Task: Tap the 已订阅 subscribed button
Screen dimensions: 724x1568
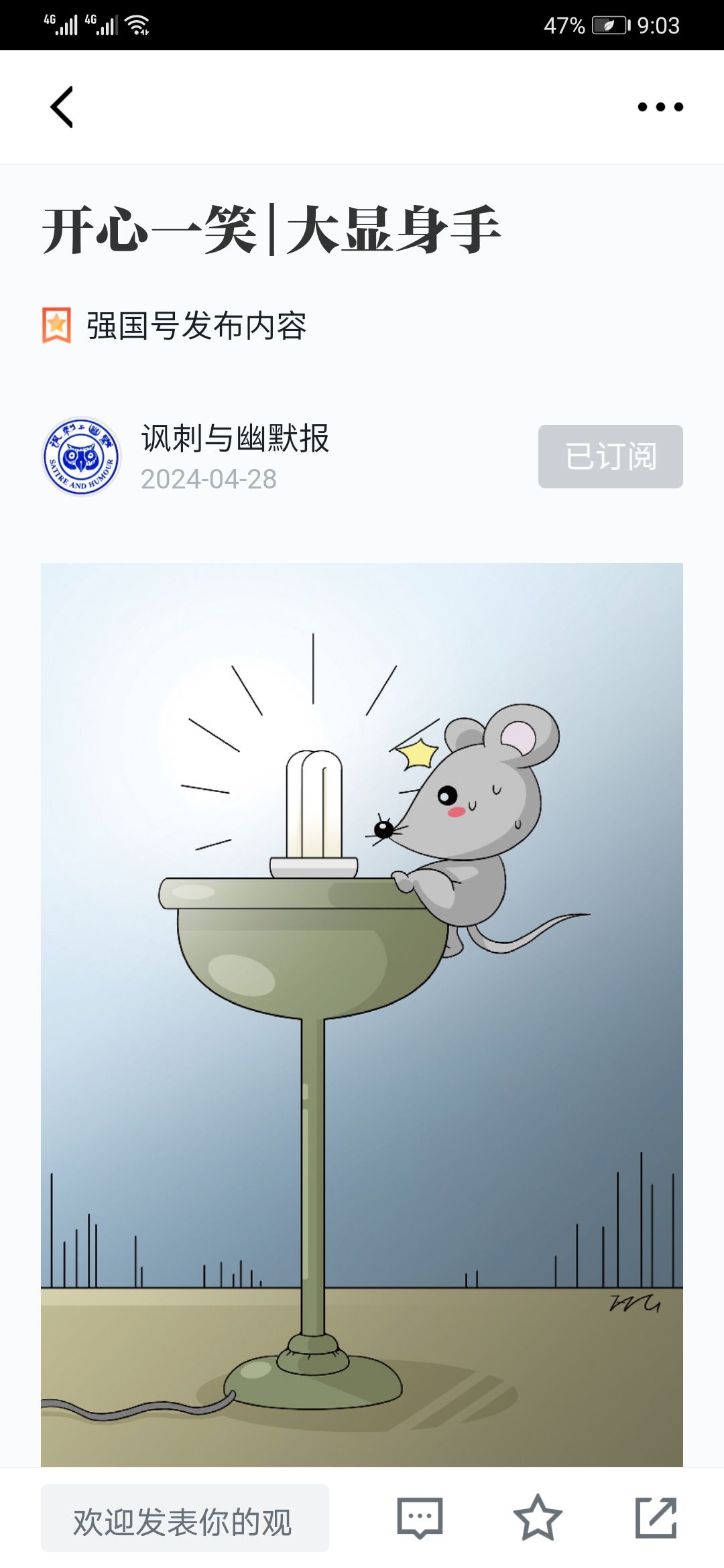Action: [x=611, y=456]
